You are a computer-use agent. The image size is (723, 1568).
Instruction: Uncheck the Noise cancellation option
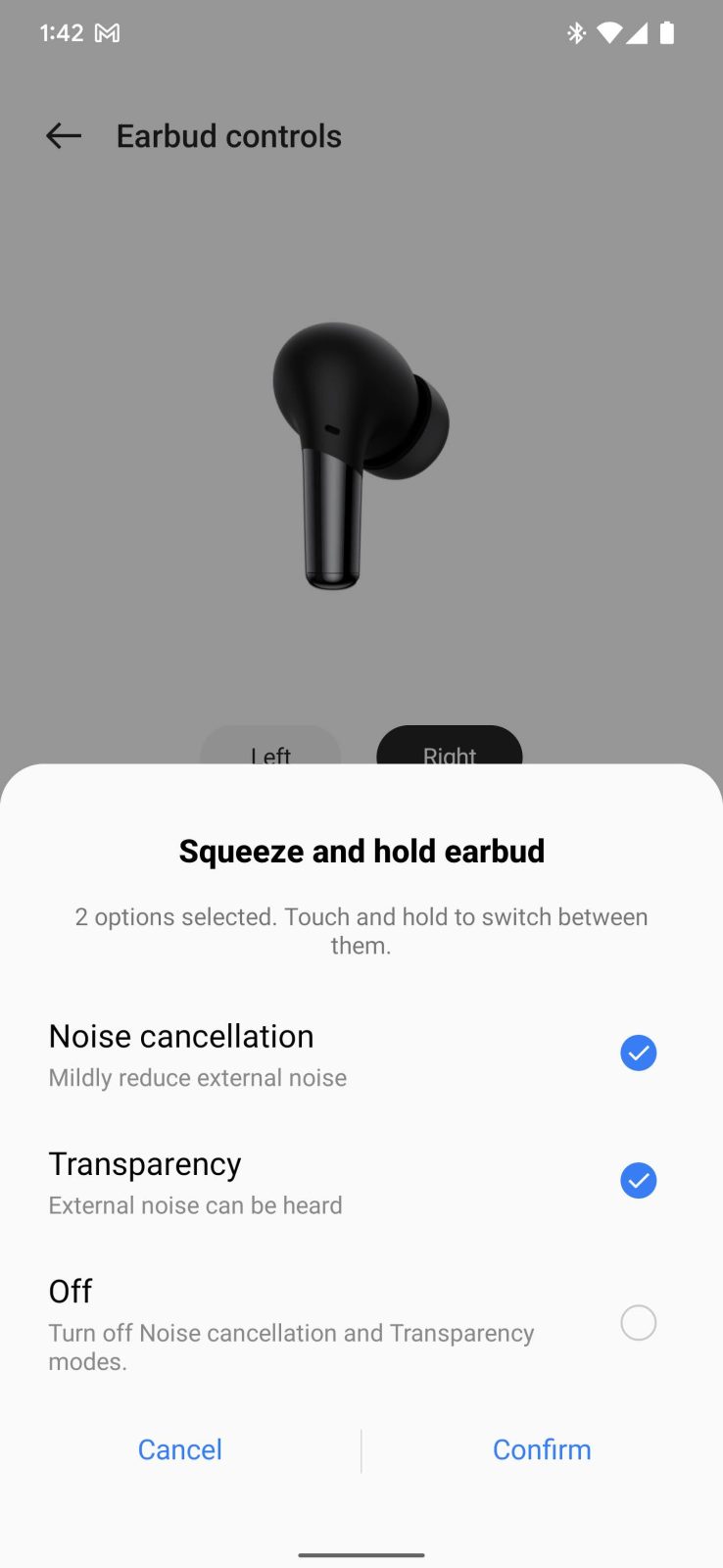(638, 1053)
